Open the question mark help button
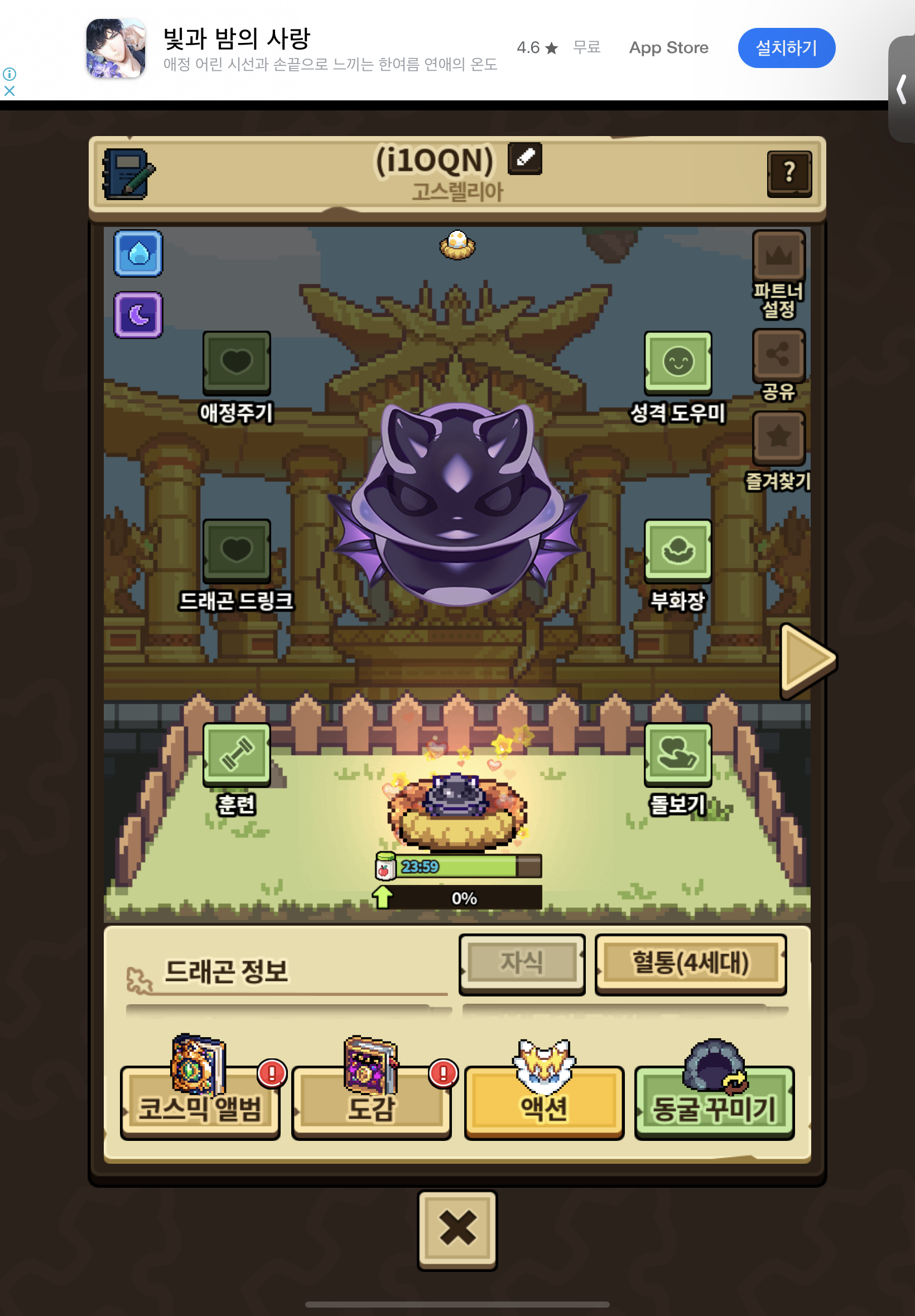915x1316 pixels. (x=789, y=173)
